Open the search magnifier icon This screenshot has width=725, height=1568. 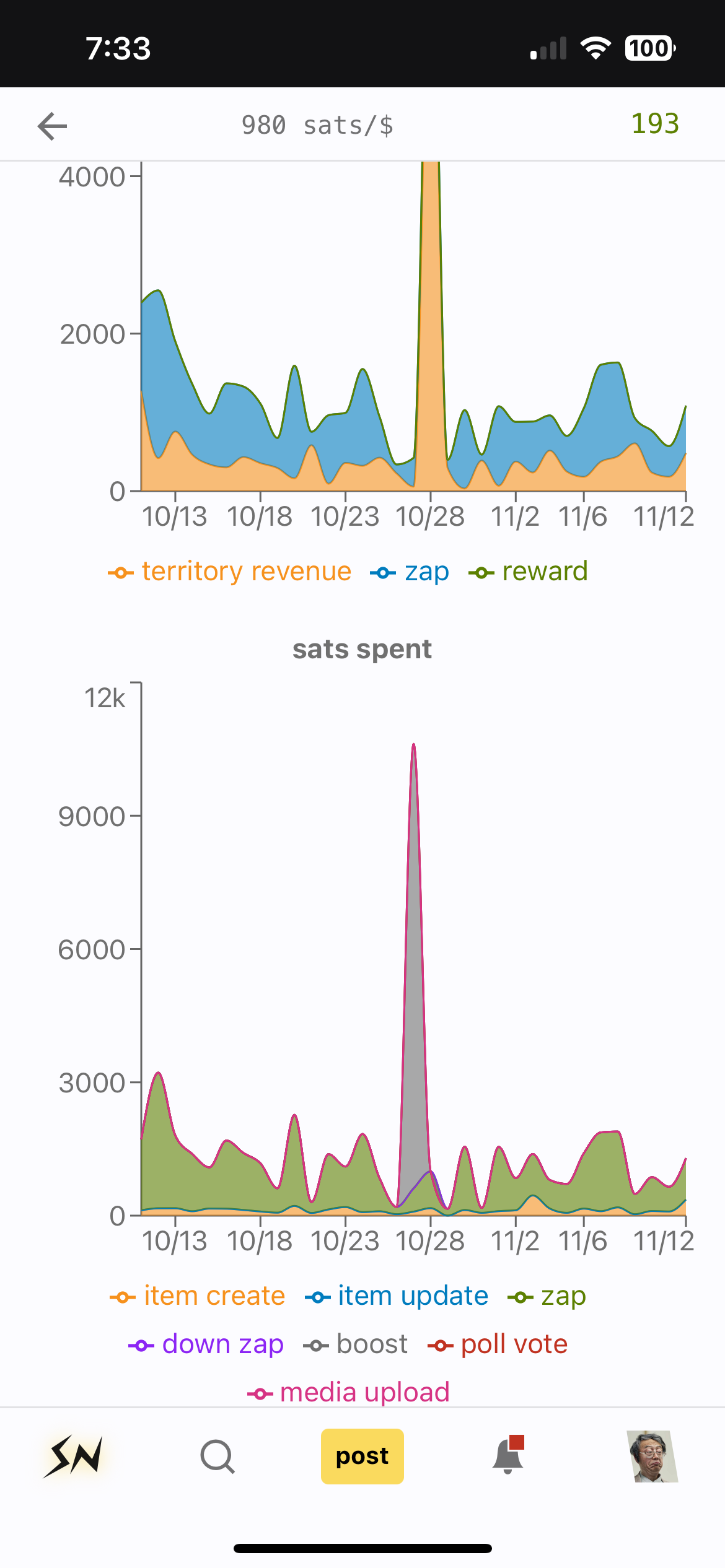[217, 1456]
